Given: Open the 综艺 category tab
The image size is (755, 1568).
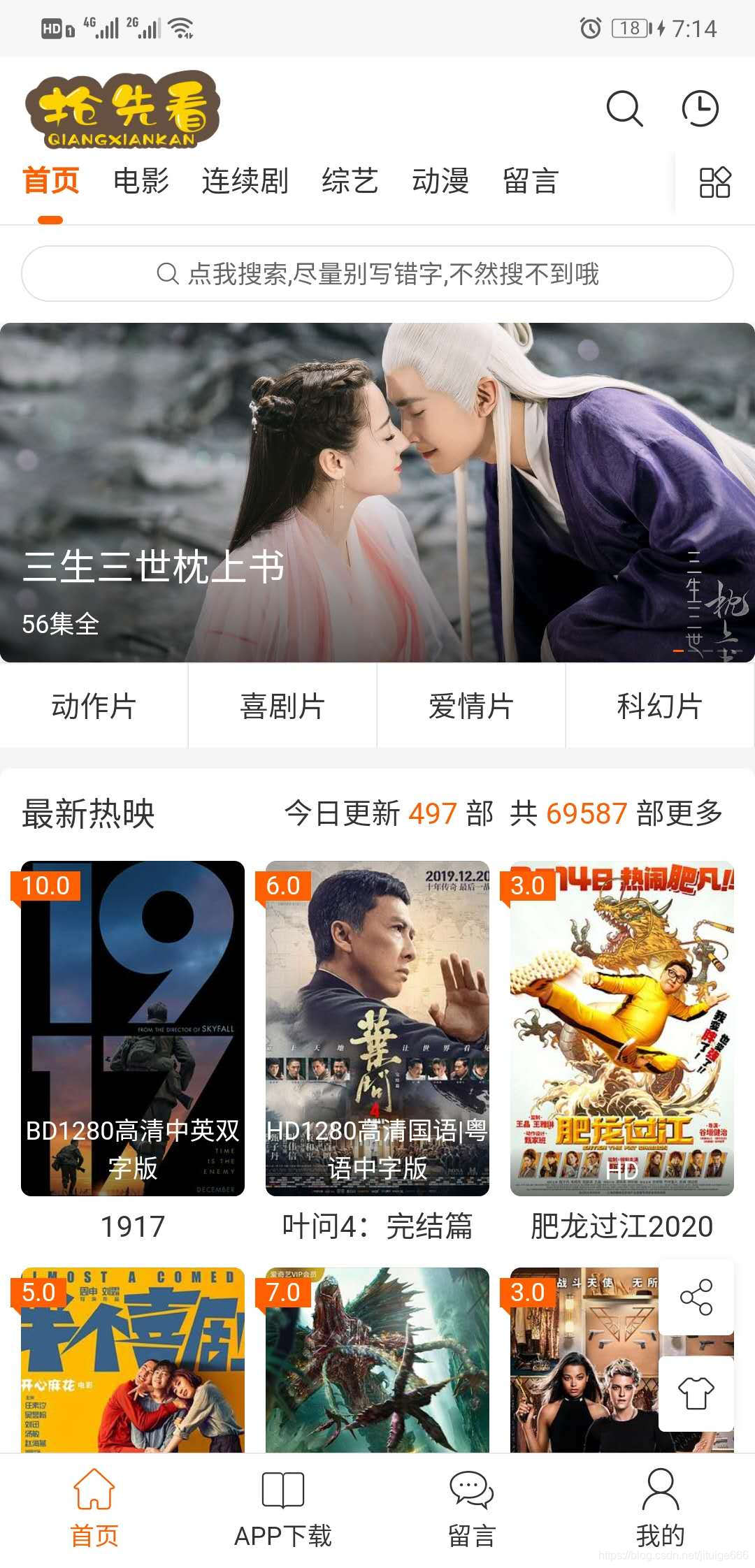Looking at the screenshot, I should click(351, 182).
